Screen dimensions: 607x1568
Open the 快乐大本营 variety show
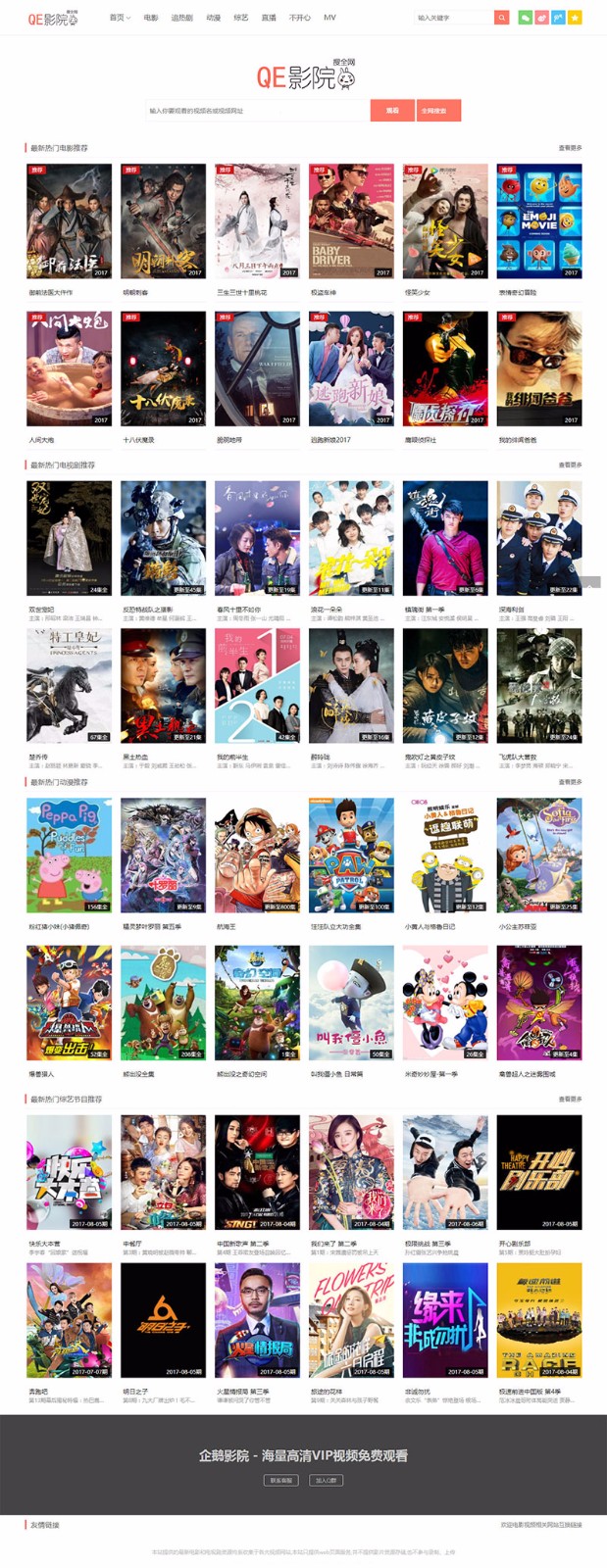[x=69, y=1171]
